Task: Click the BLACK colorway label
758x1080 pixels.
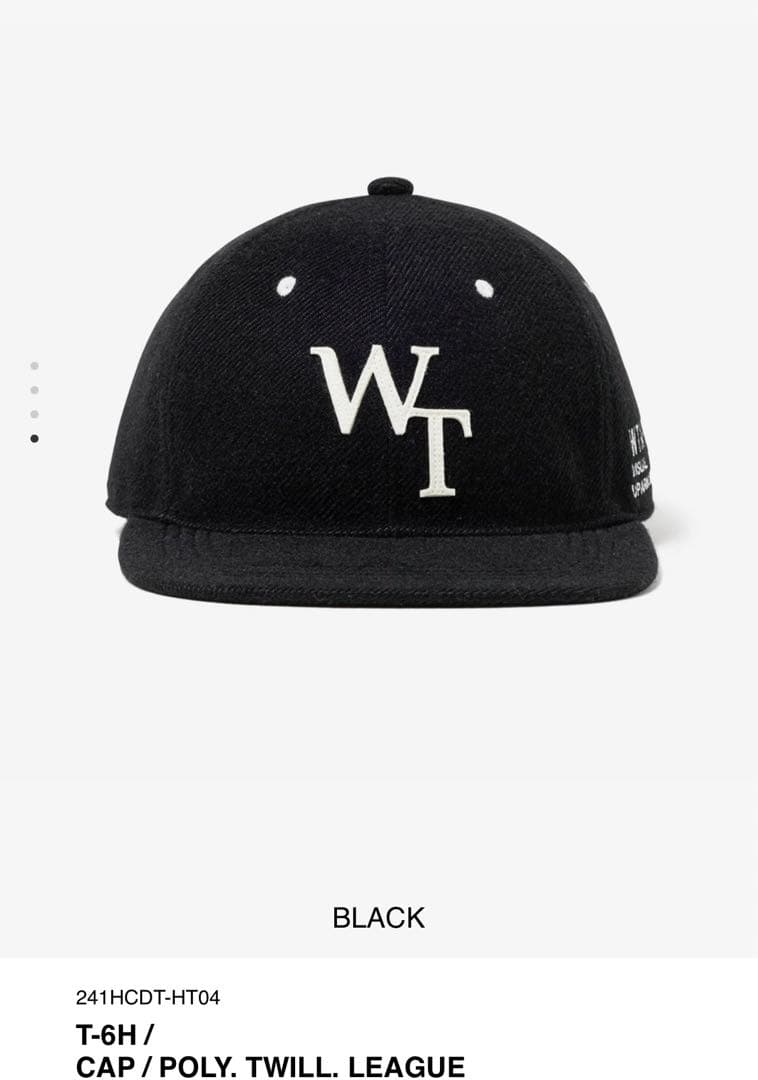Action: point(378,914)
